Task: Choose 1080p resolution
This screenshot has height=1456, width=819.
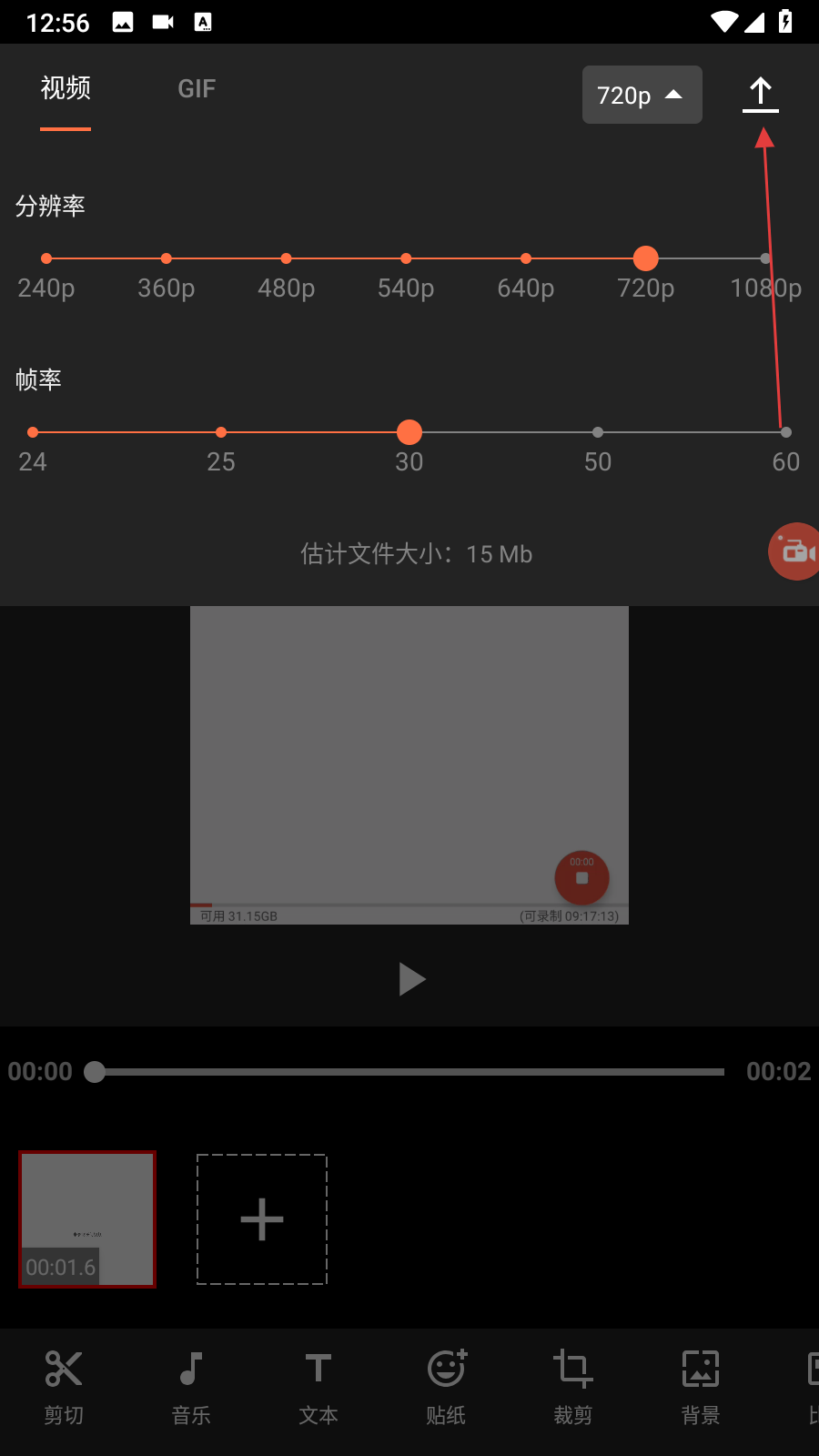Action: (x=765, y=259)
